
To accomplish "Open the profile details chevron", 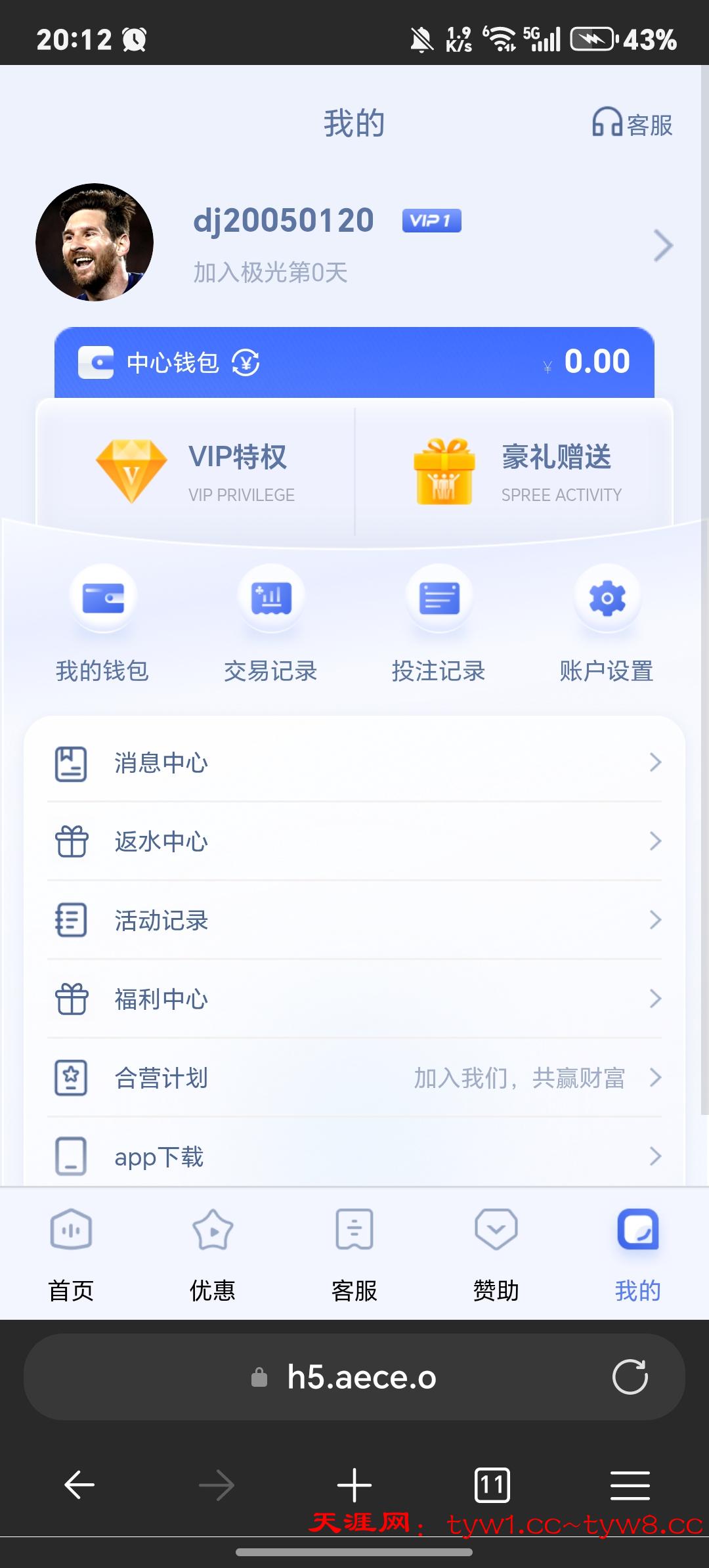I will [663, 246].
